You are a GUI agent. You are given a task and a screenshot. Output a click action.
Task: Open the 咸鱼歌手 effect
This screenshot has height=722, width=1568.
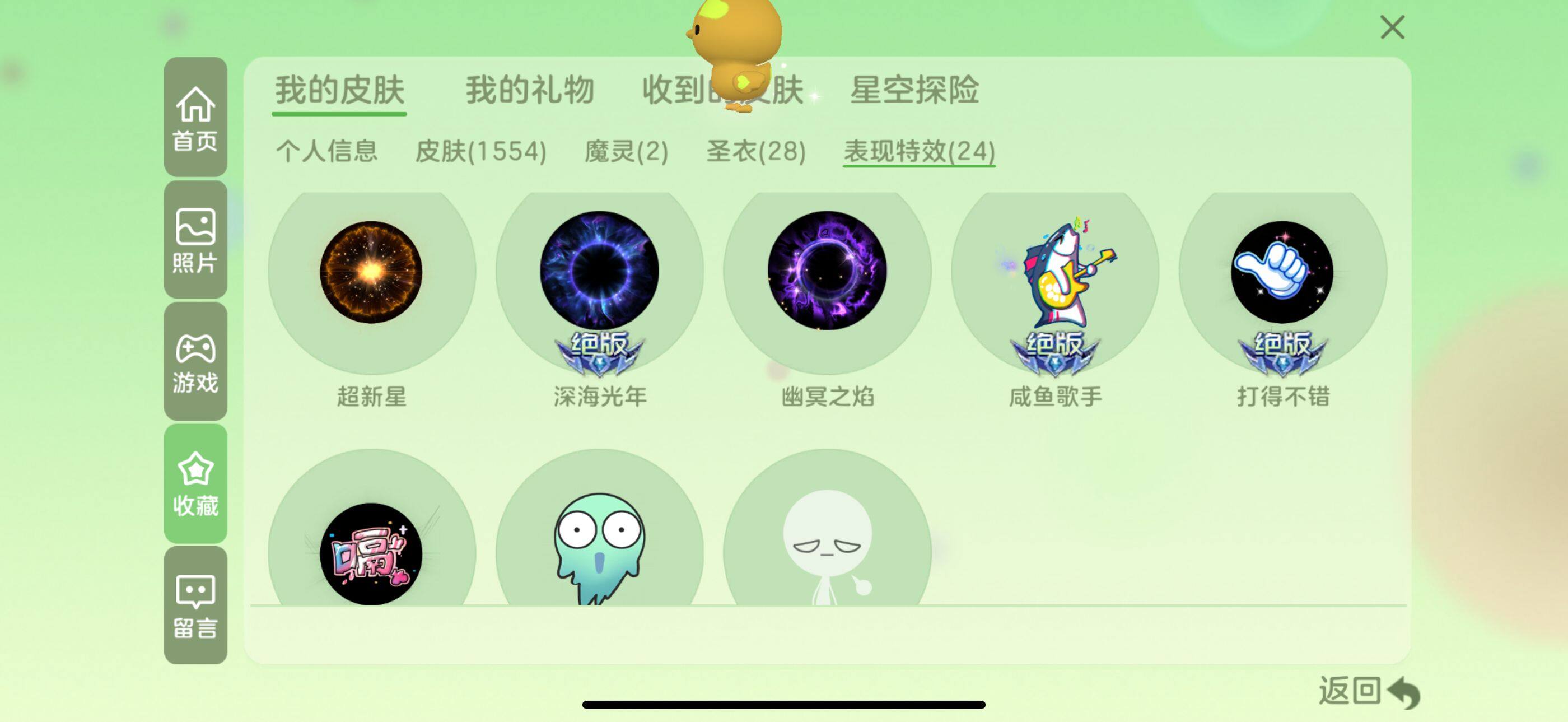pyautogui.click(x=1055, y=271)
